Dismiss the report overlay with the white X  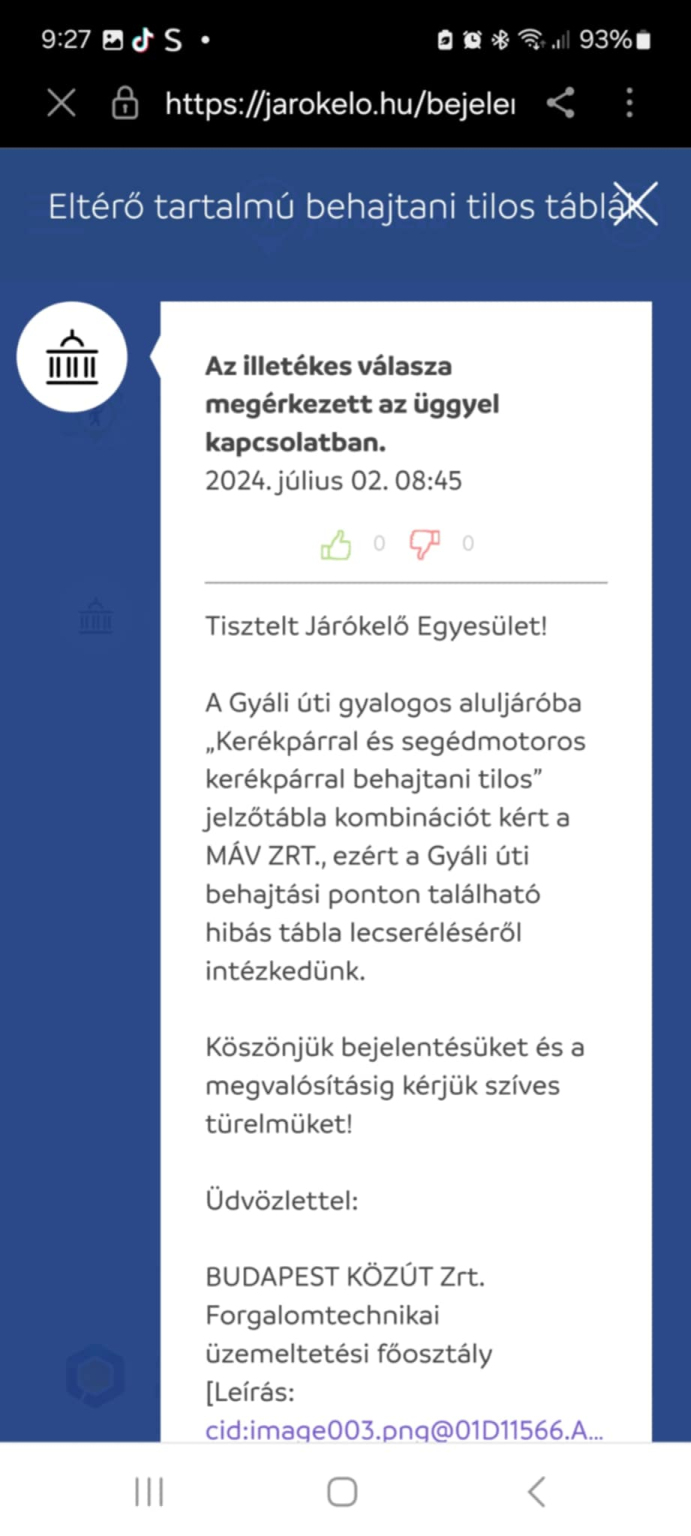[x=635, y=205]
